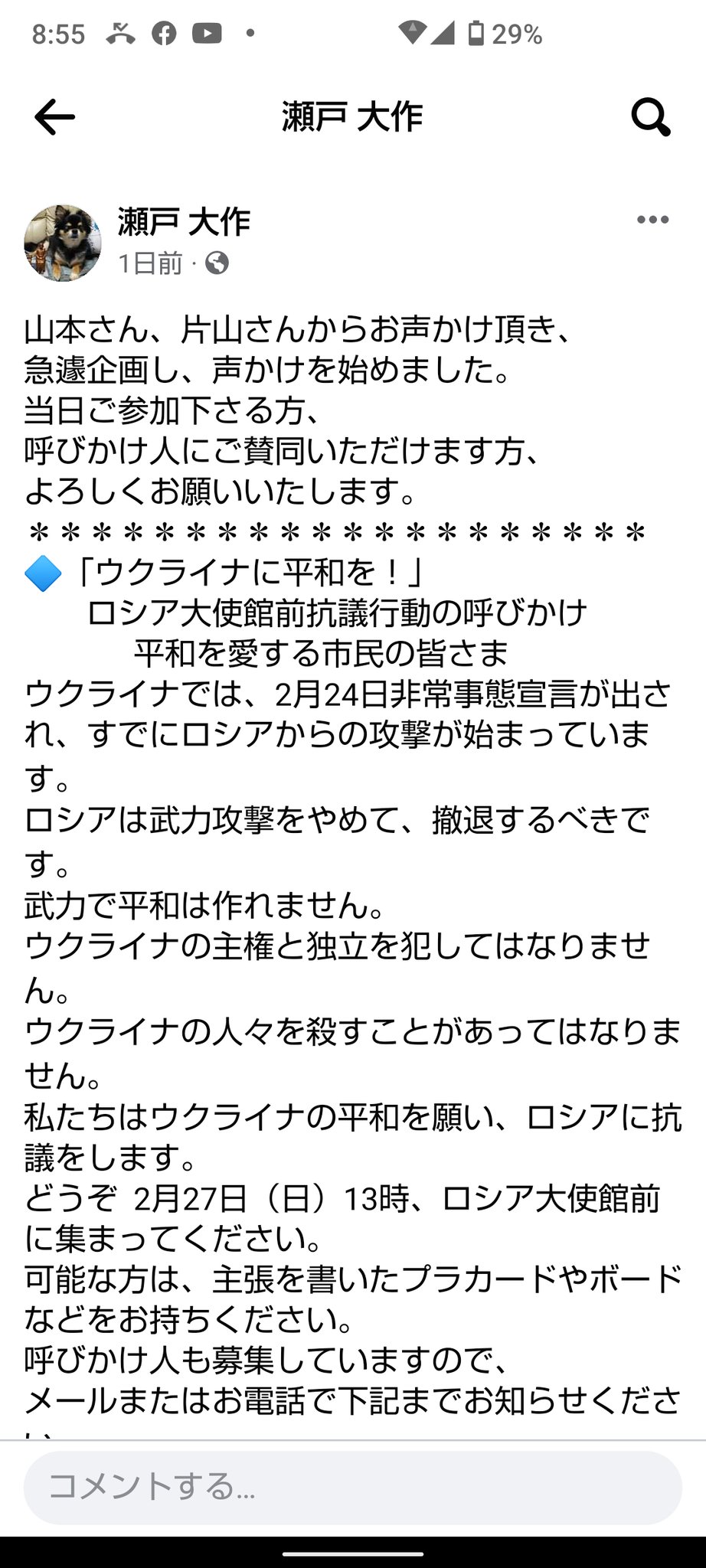This screenshot has width=706, height=1568.
Task: Open search with the magnifier icon
Action: tap(651, 117)
